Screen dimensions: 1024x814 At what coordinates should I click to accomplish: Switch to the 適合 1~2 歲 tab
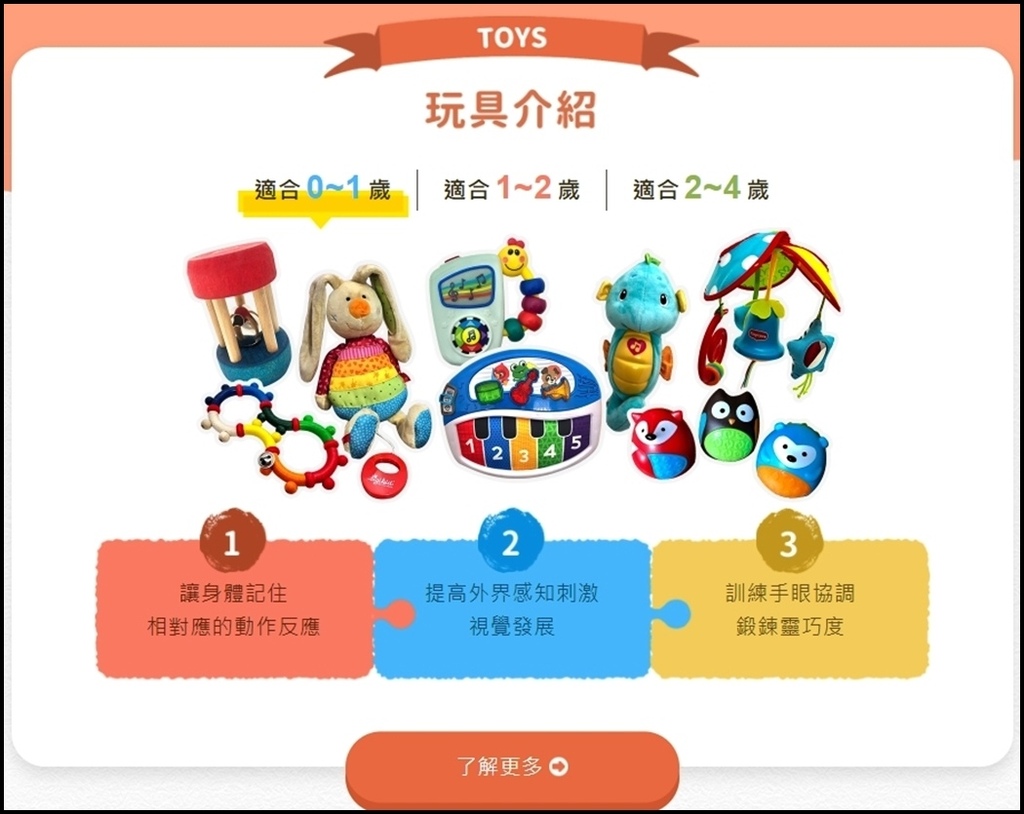[511, 189]
